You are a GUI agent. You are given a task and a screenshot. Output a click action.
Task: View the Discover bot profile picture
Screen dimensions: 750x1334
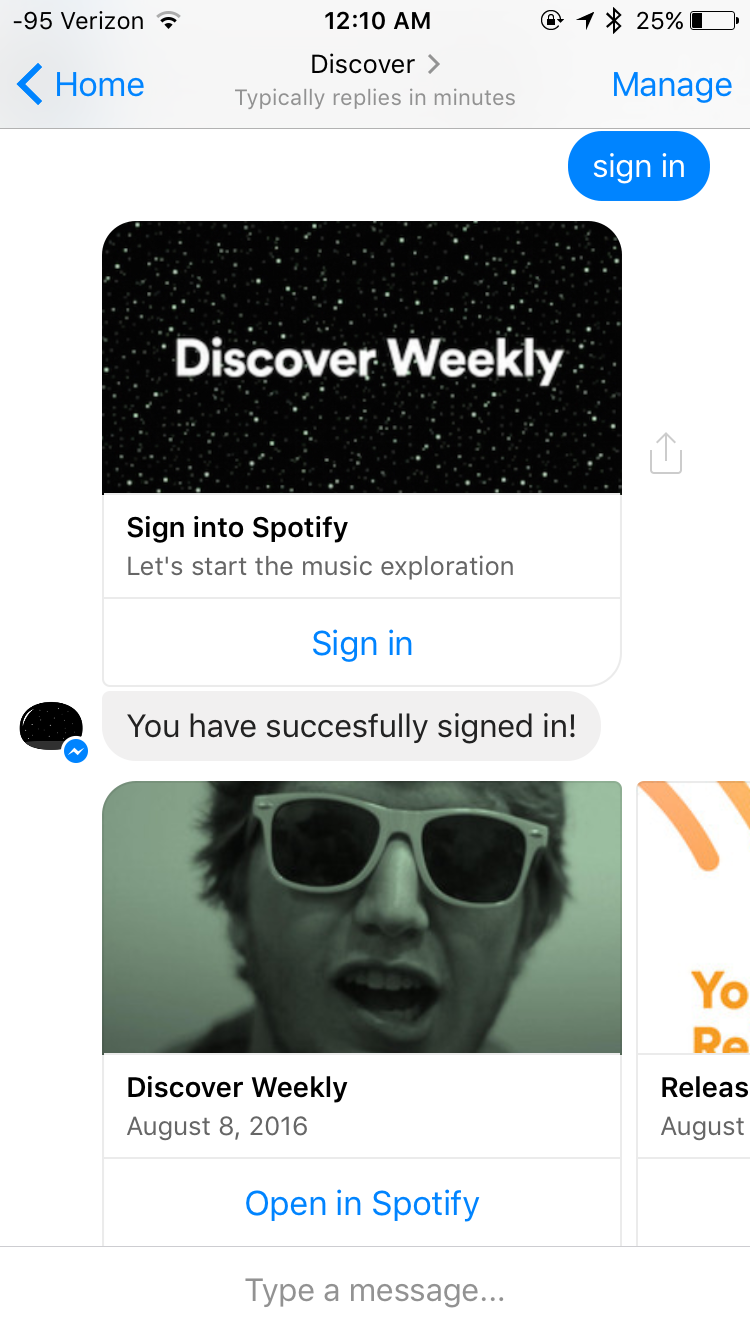(52, 727)
